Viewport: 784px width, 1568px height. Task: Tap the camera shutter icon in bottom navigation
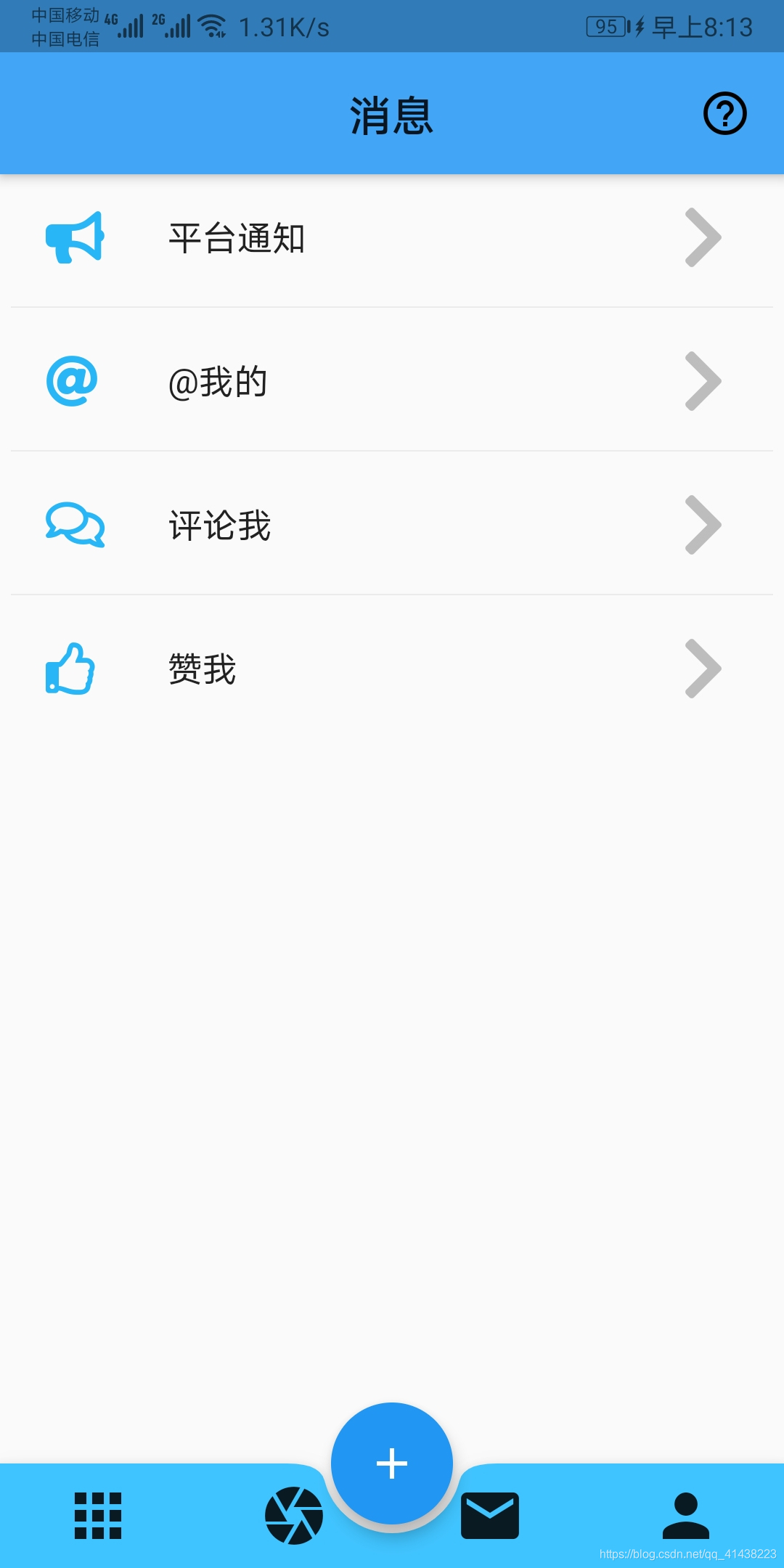[293, 1515]
